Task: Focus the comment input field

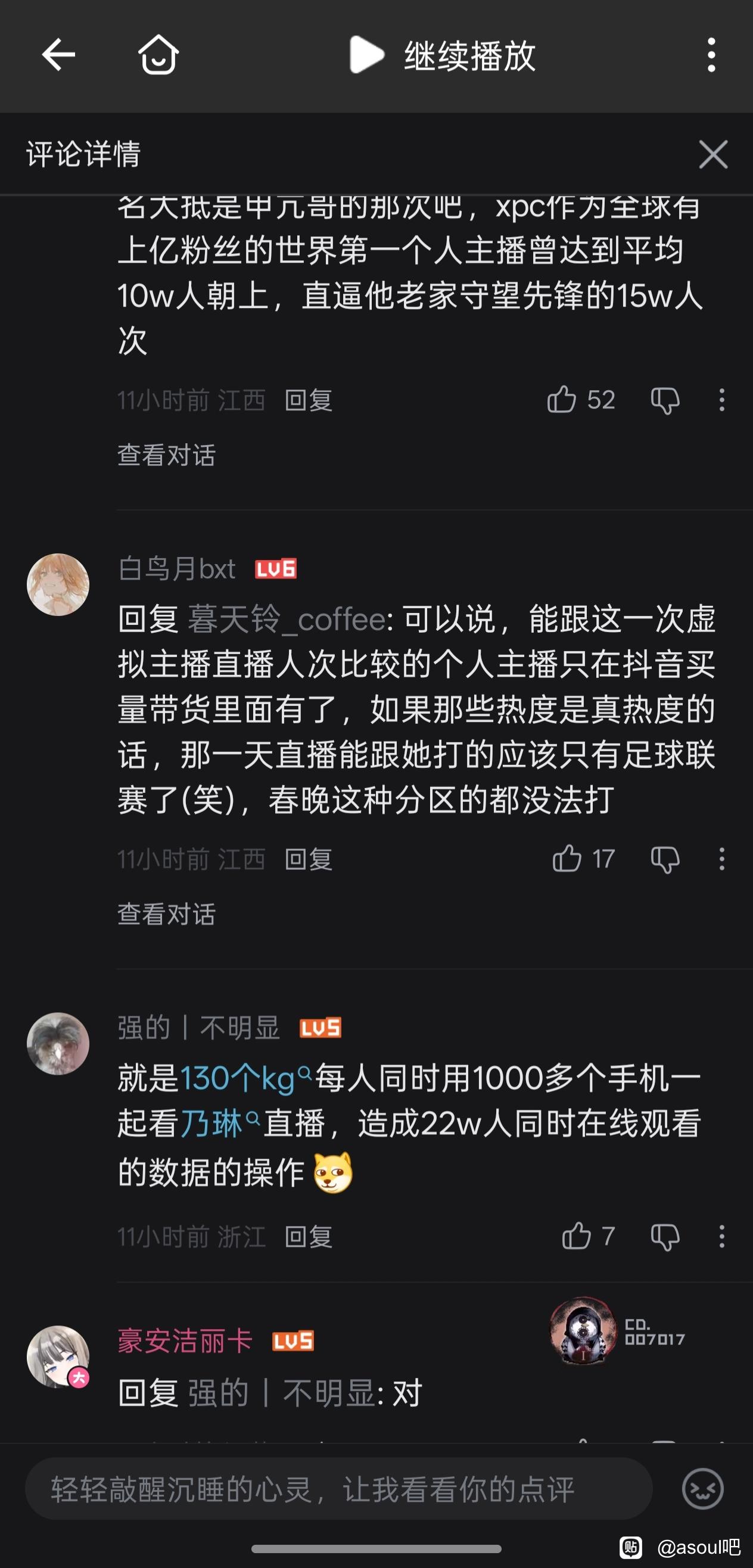Action: pos(338,1489)
